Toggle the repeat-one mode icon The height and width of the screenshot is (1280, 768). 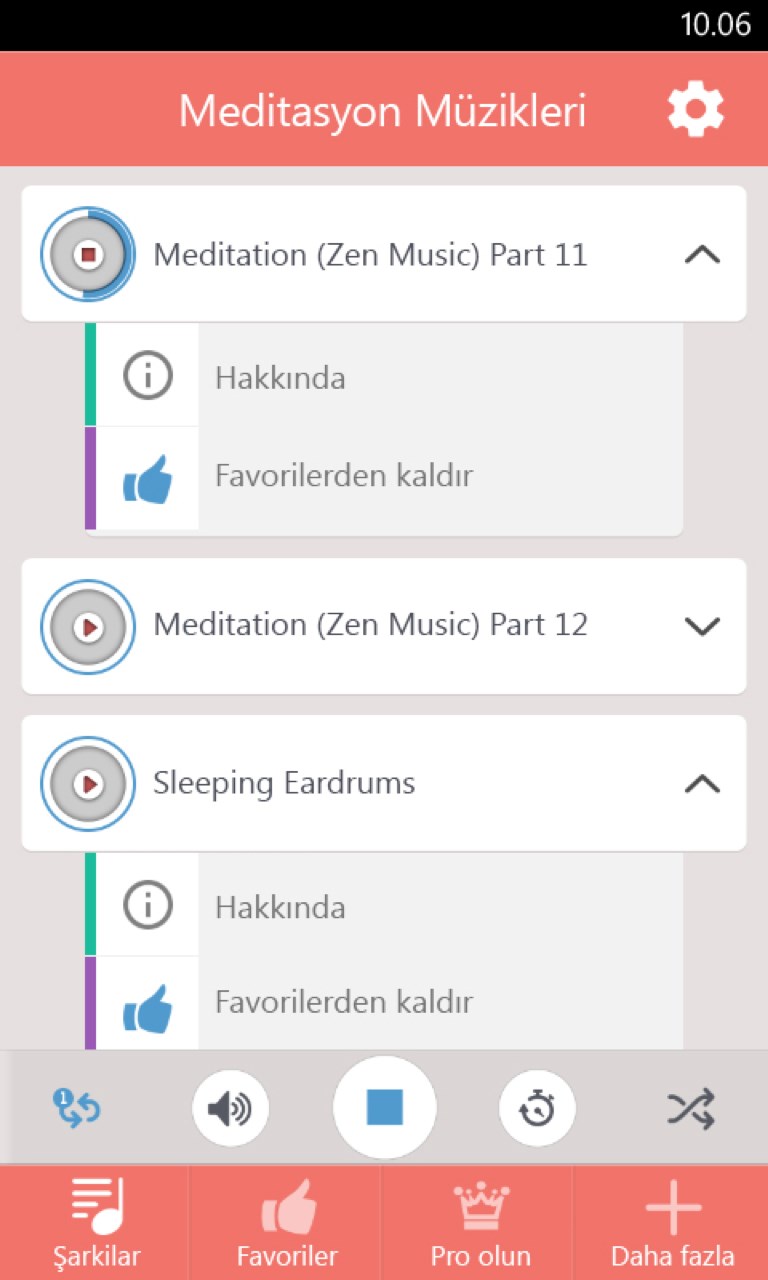point(77,1108)
